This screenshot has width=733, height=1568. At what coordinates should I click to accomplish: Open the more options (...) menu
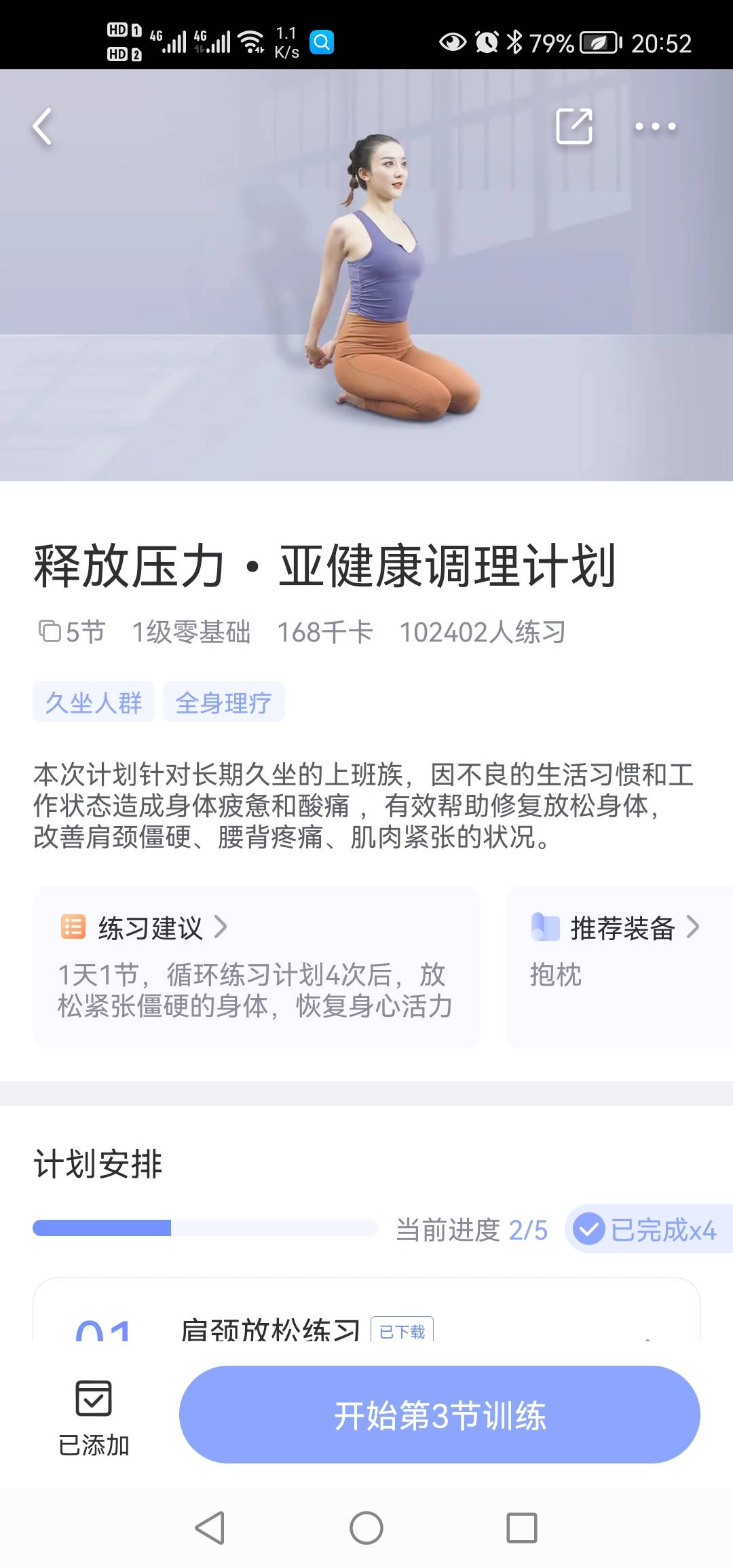(654, 126)
